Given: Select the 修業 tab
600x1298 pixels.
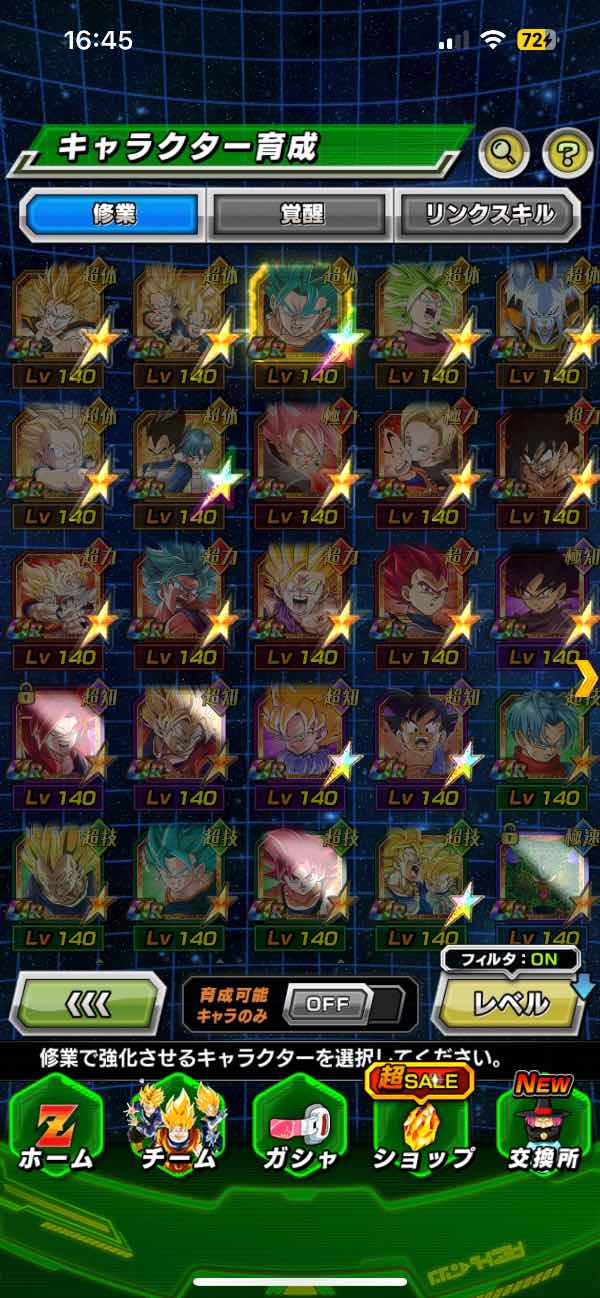Looking at the screenshot, I should tap(112, 214).
